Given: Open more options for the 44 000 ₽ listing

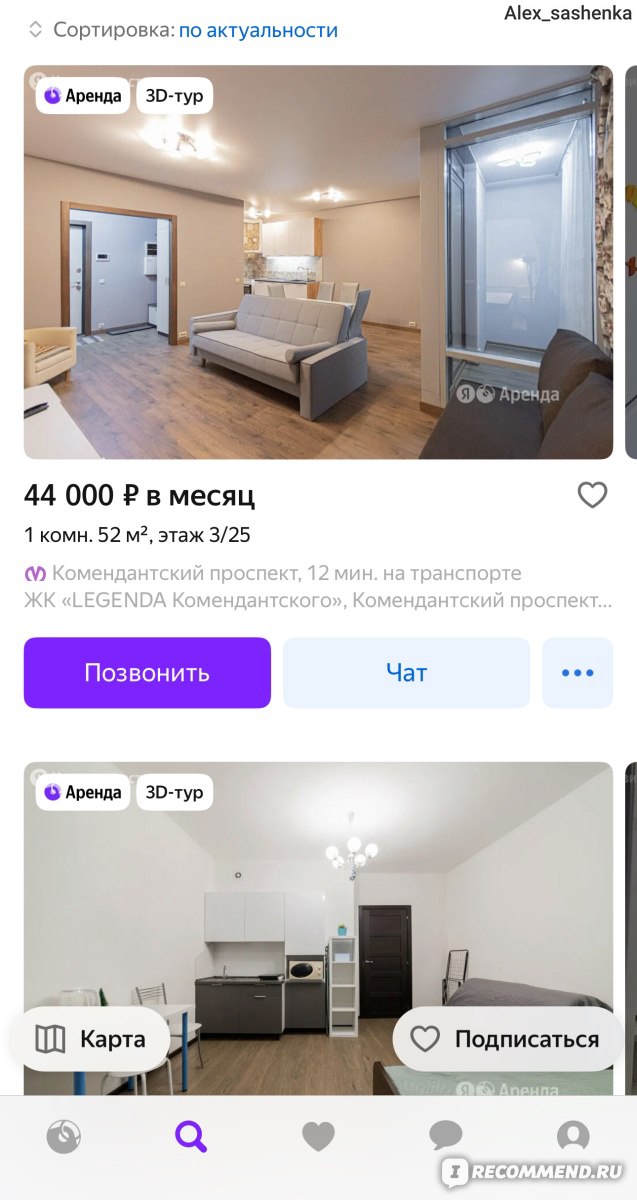Looking at the screenshot, I should 577,673.
